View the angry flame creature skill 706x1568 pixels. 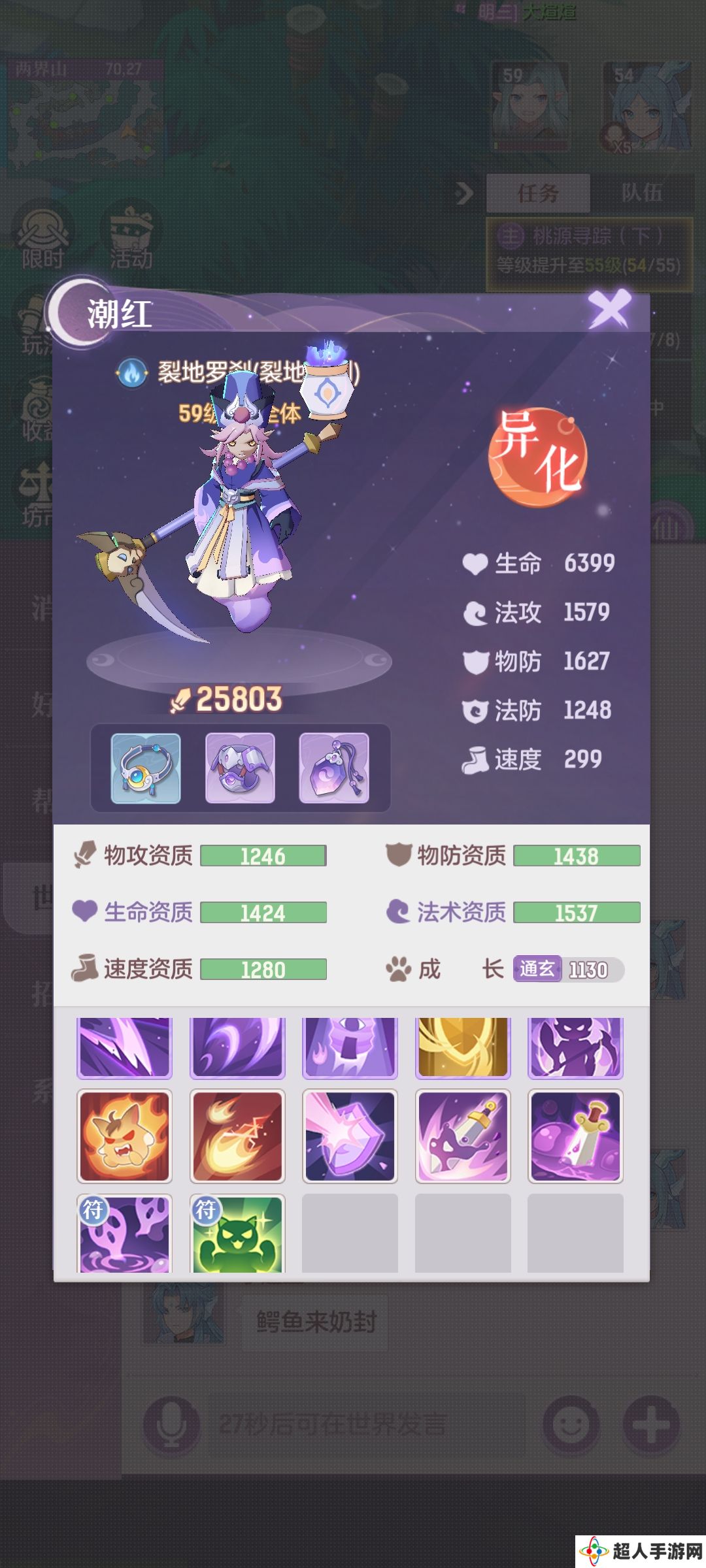tap(124, 1136)
